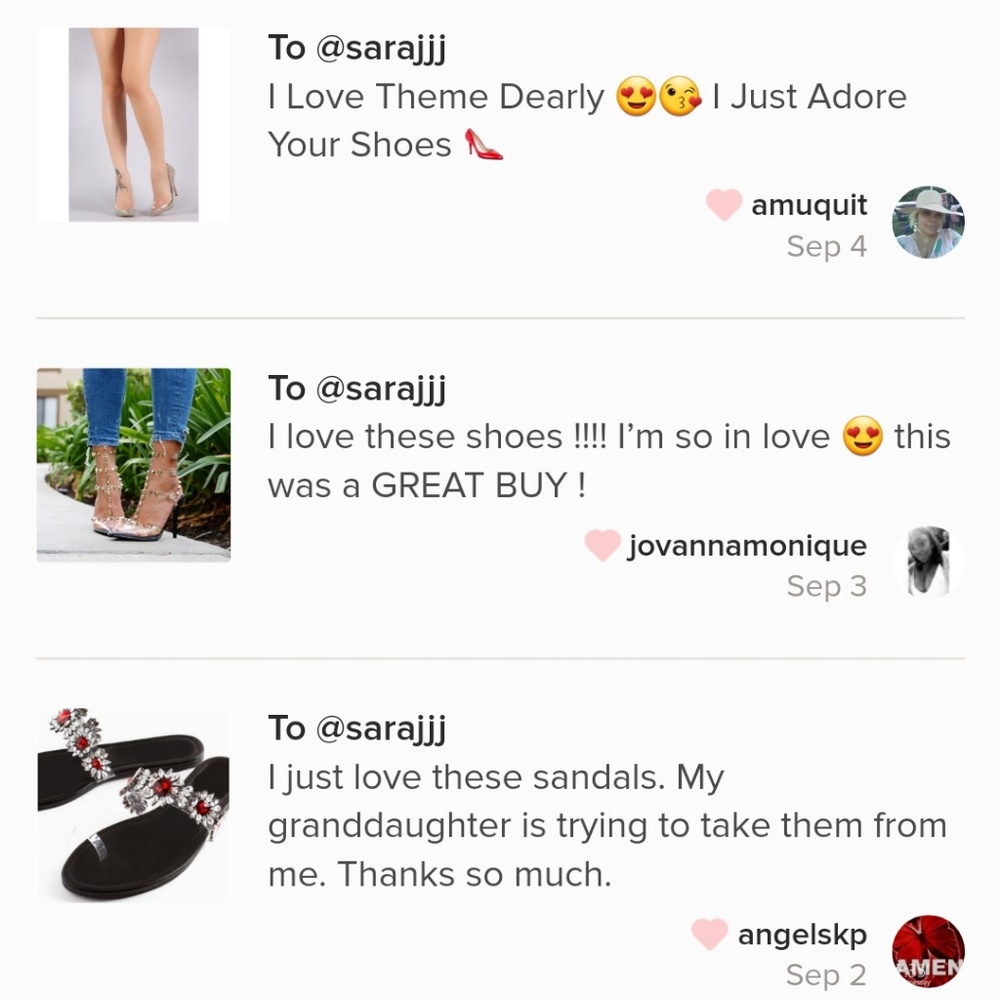Open amuquit's profile picture
1000x1000 pixels.
pyautogui.click(x=928, y=223)
